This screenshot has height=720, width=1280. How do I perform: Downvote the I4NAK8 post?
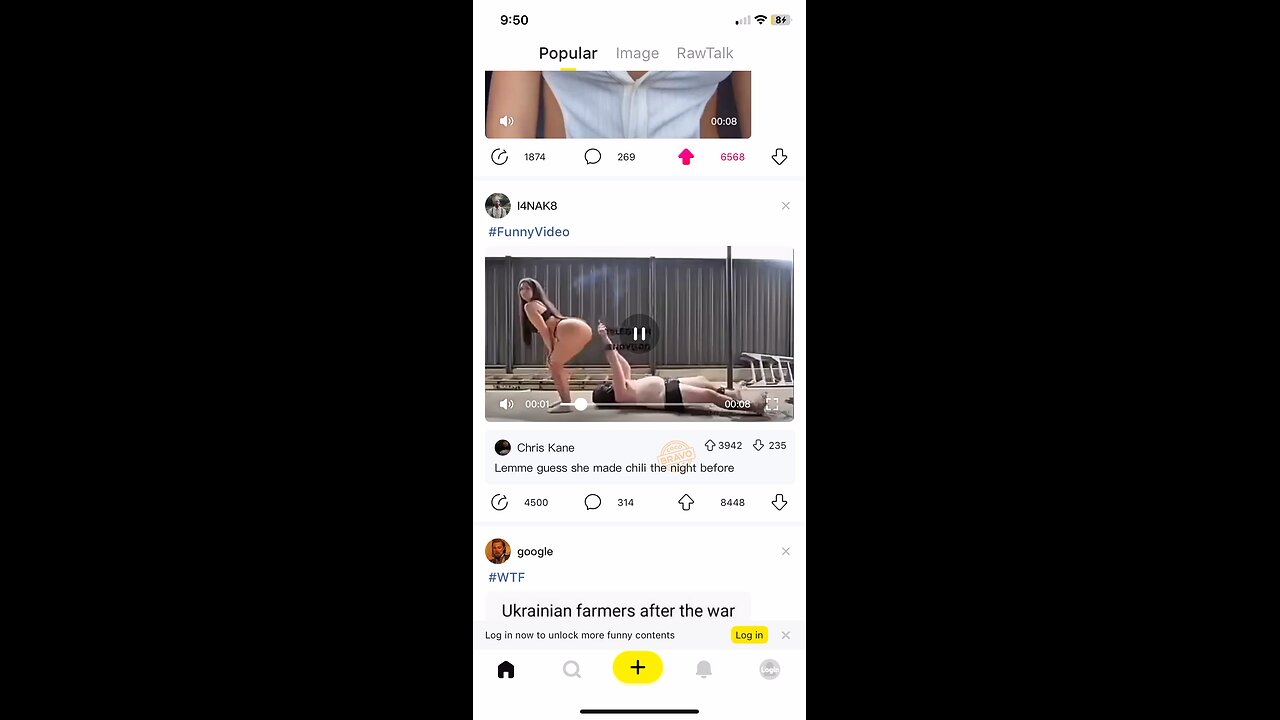click(779, 502)
